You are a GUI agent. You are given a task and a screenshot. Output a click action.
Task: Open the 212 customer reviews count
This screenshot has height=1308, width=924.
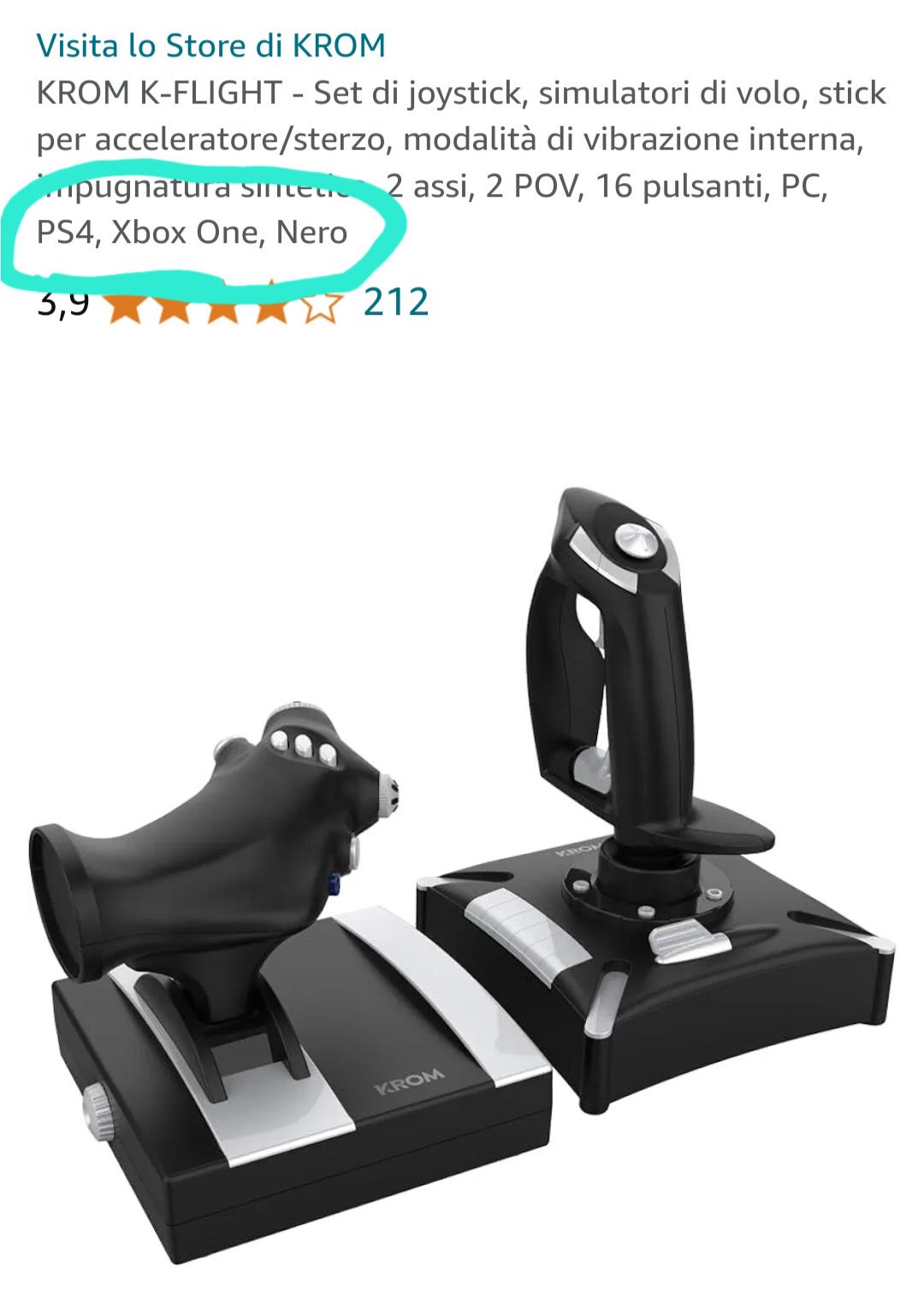point(395,303)
